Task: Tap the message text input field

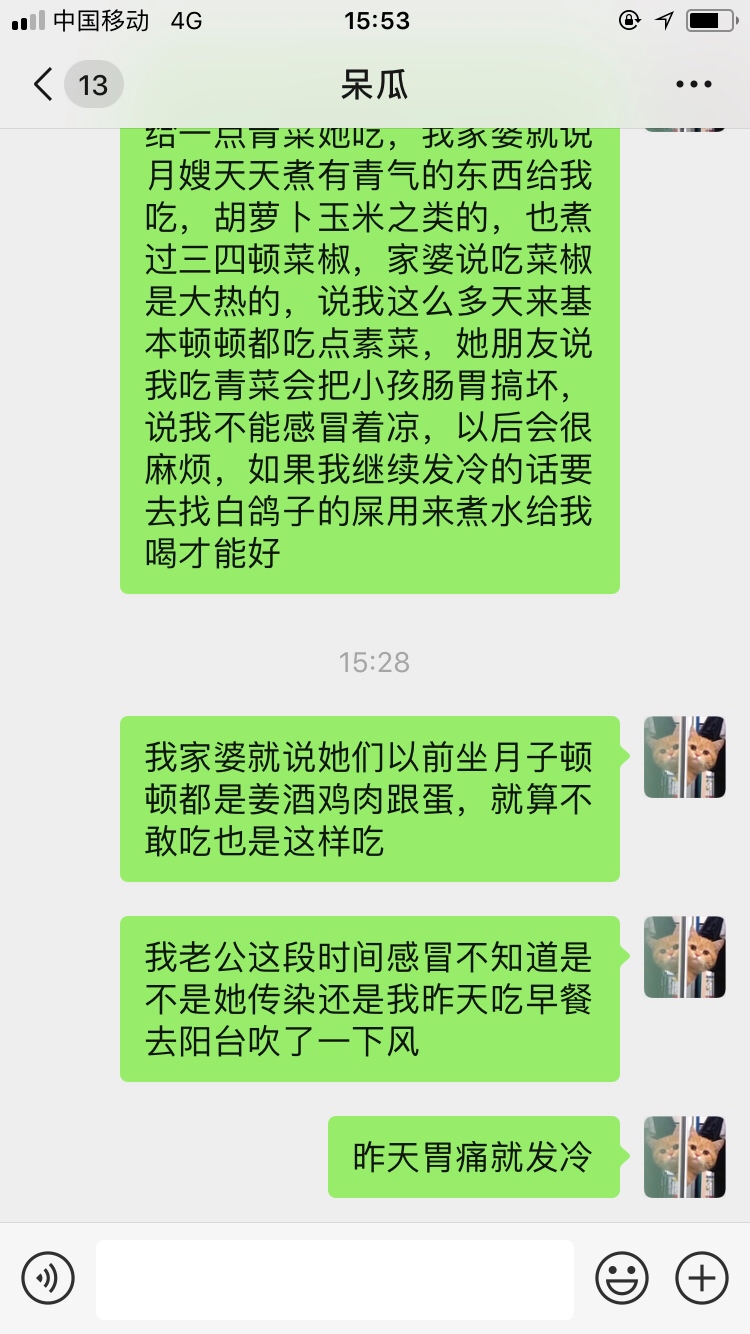Action: click(x=334, y=1278)
